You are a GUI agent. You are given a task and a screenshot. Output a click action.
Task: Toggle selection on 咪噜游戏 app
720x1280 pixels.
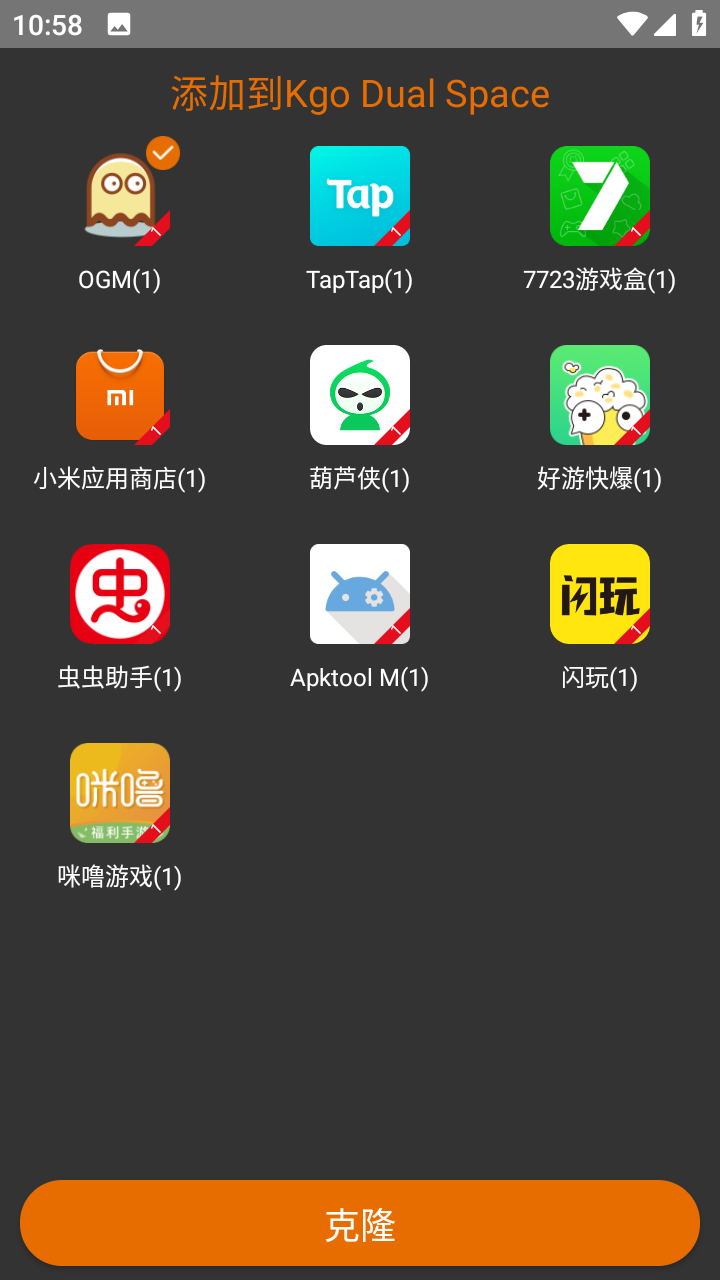point(120,792)
